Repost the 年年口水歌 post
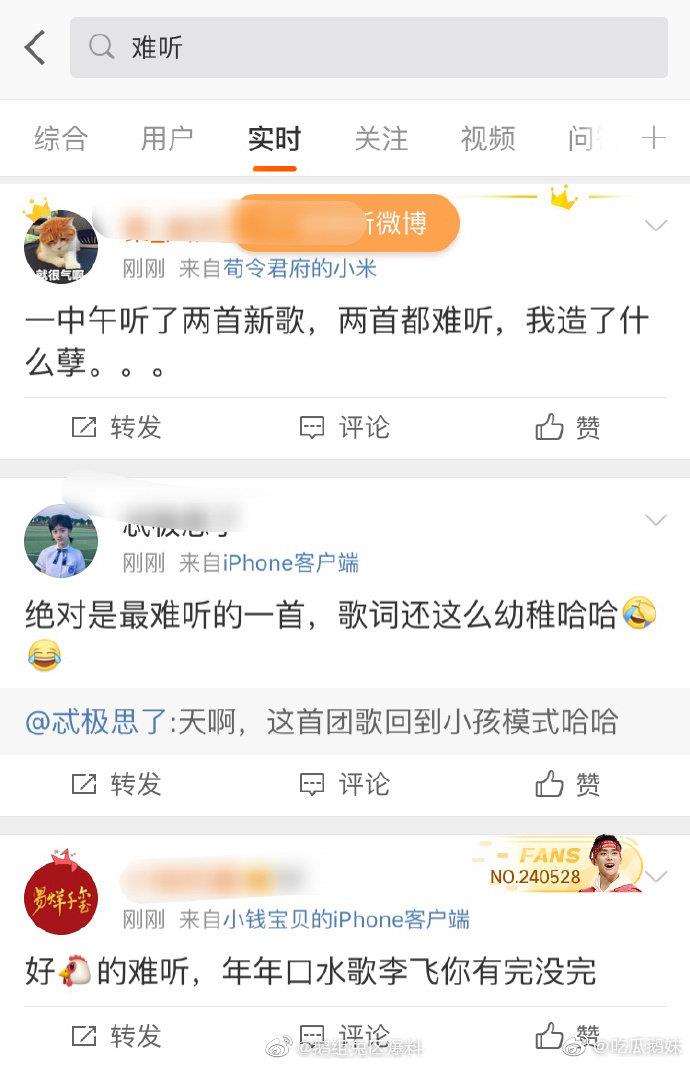Viewport: 690px width, 1065px height. click(x=117, y=1036)
